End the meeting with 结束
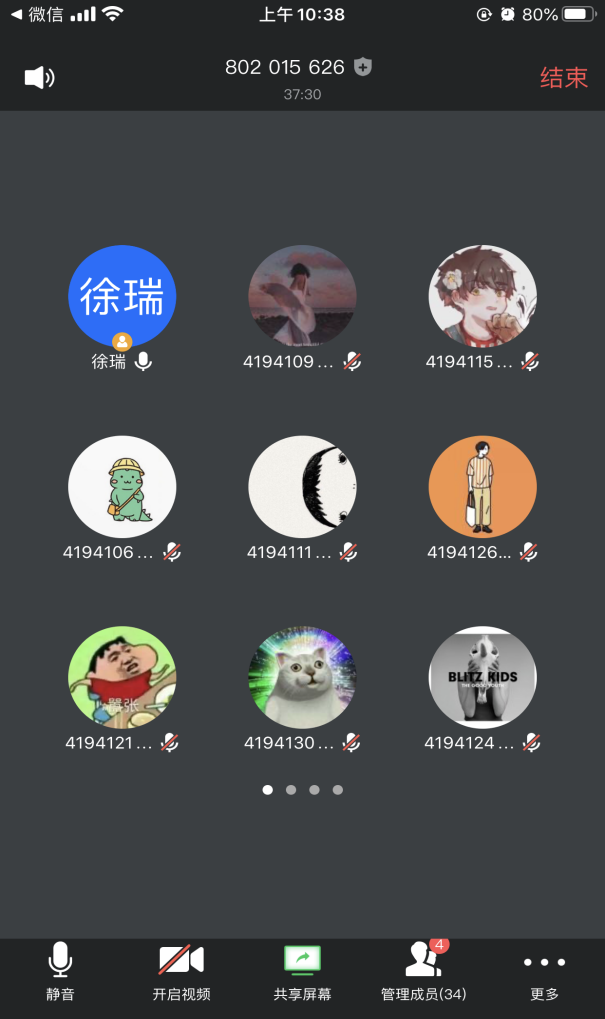Image resolution: width=605 pixels, height=1019 pixels. click(x=564, y=78)
